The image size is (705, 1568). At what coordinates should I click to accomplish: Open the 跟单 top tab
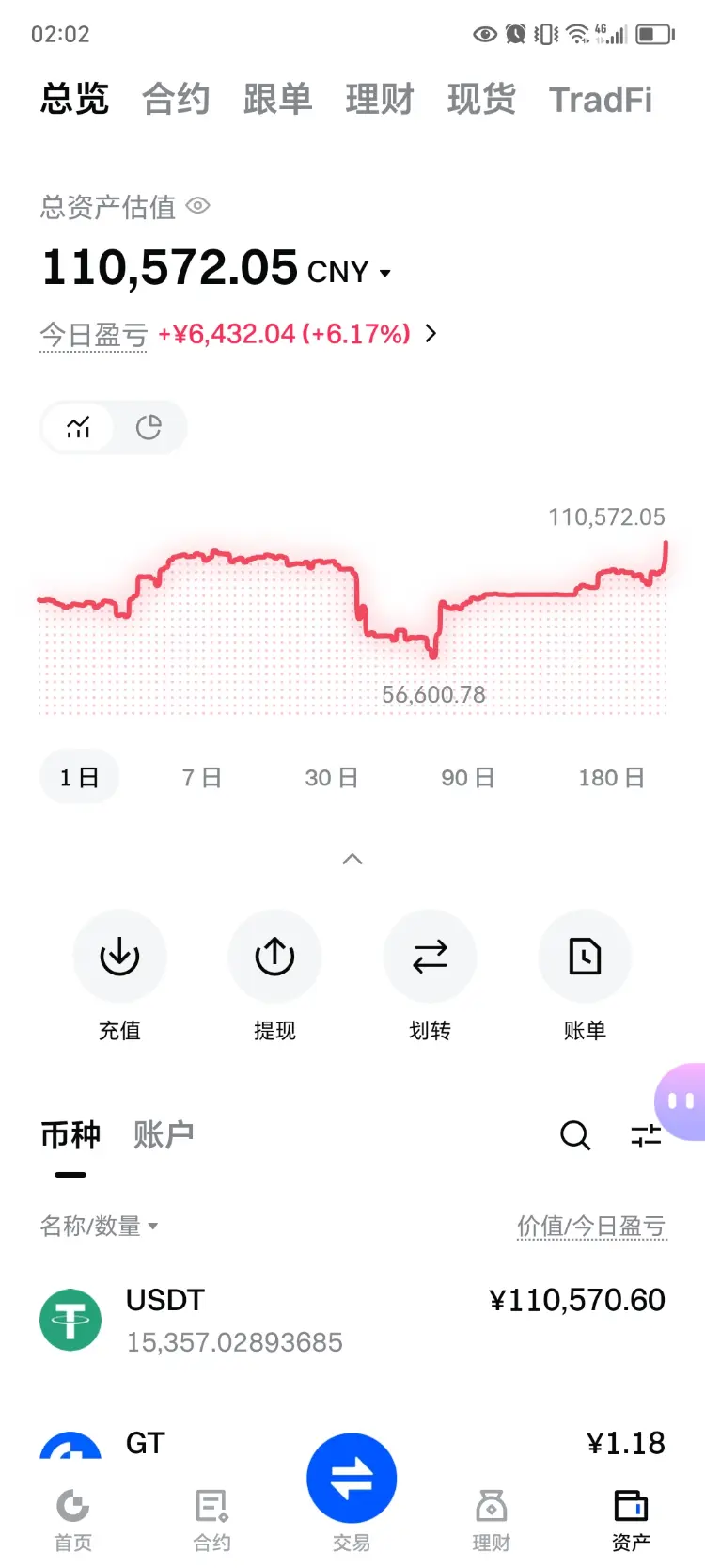click(277, 99)
